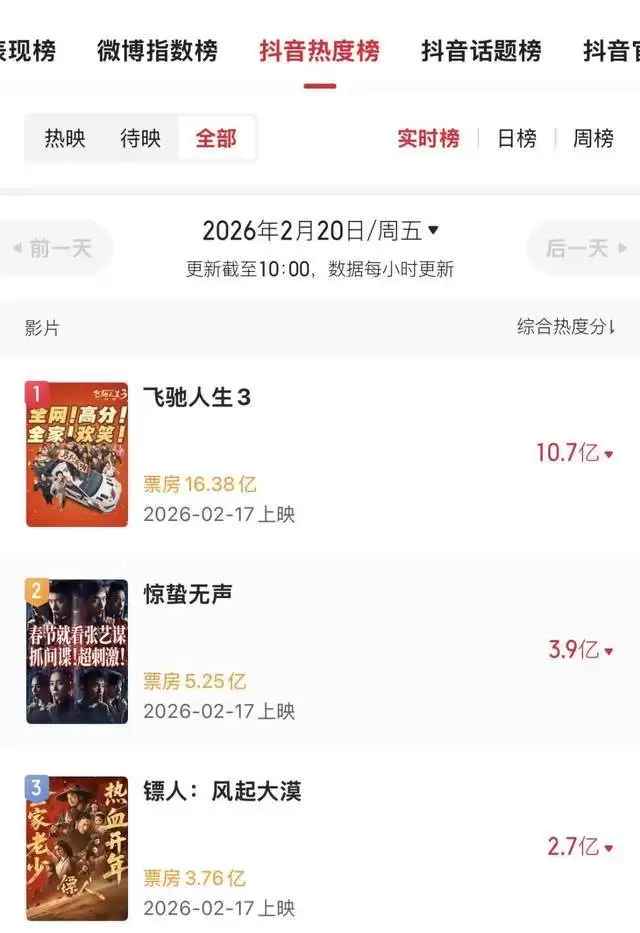
Task: Expand the 3.9亿 heat score details
Action: pyautogui.click(x=581, y=650)
